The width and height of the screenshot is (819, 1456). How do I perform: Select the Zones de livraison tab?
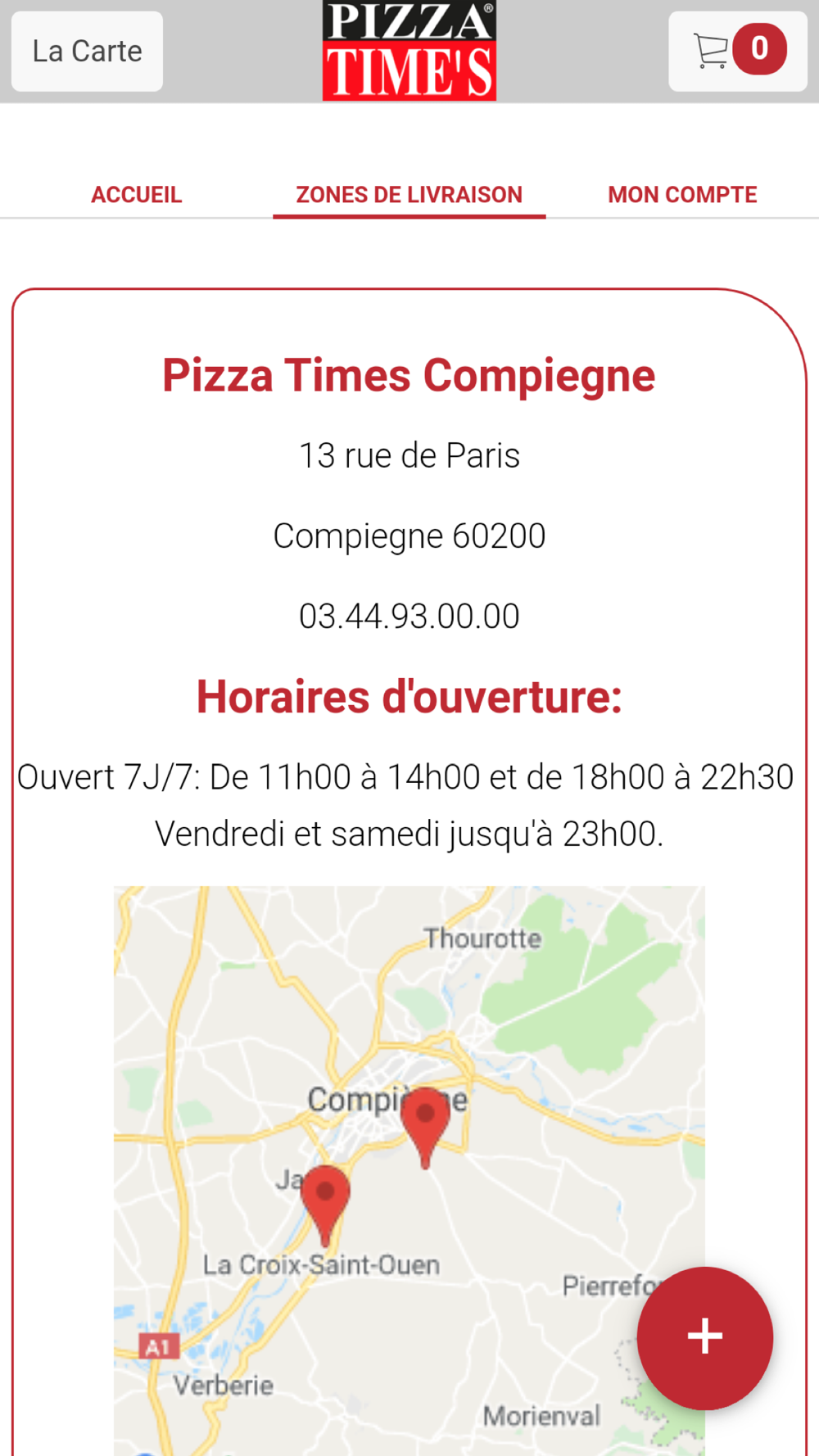click(409, 195)
